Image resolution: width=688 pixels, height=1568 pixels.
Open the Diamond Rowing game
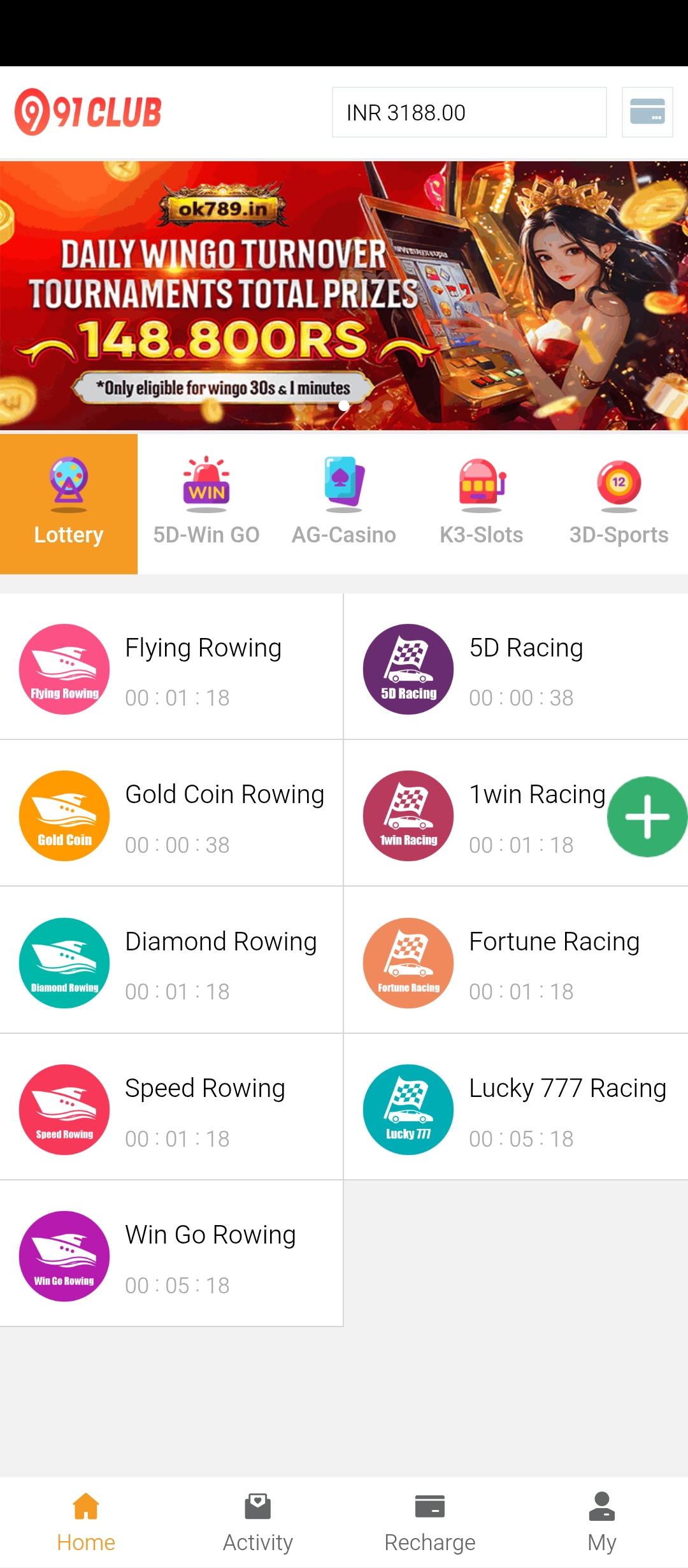click(171, 961)
